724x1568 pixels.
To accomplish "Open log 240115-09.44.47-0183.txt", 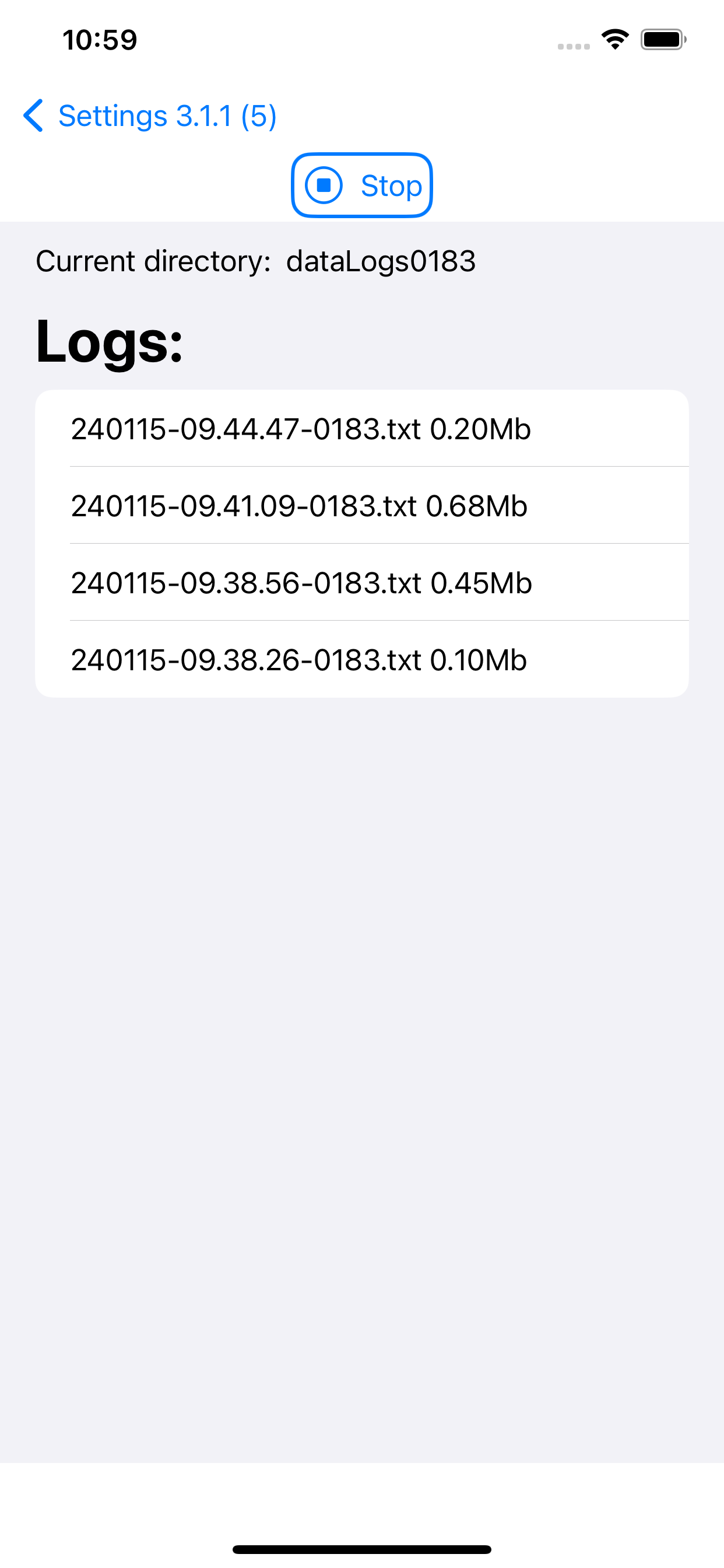I will [362, 429].
